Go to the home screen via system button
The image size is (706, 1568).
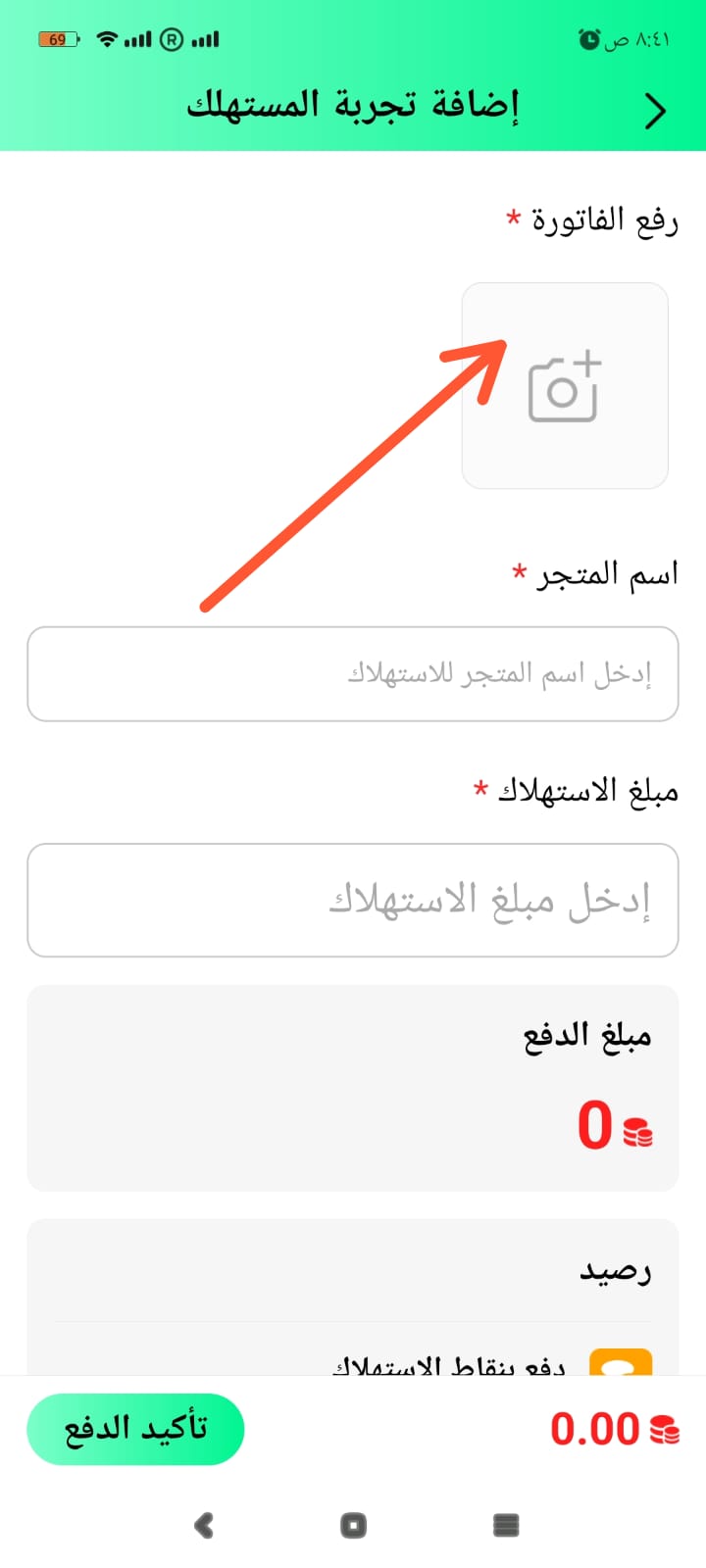353,1525
